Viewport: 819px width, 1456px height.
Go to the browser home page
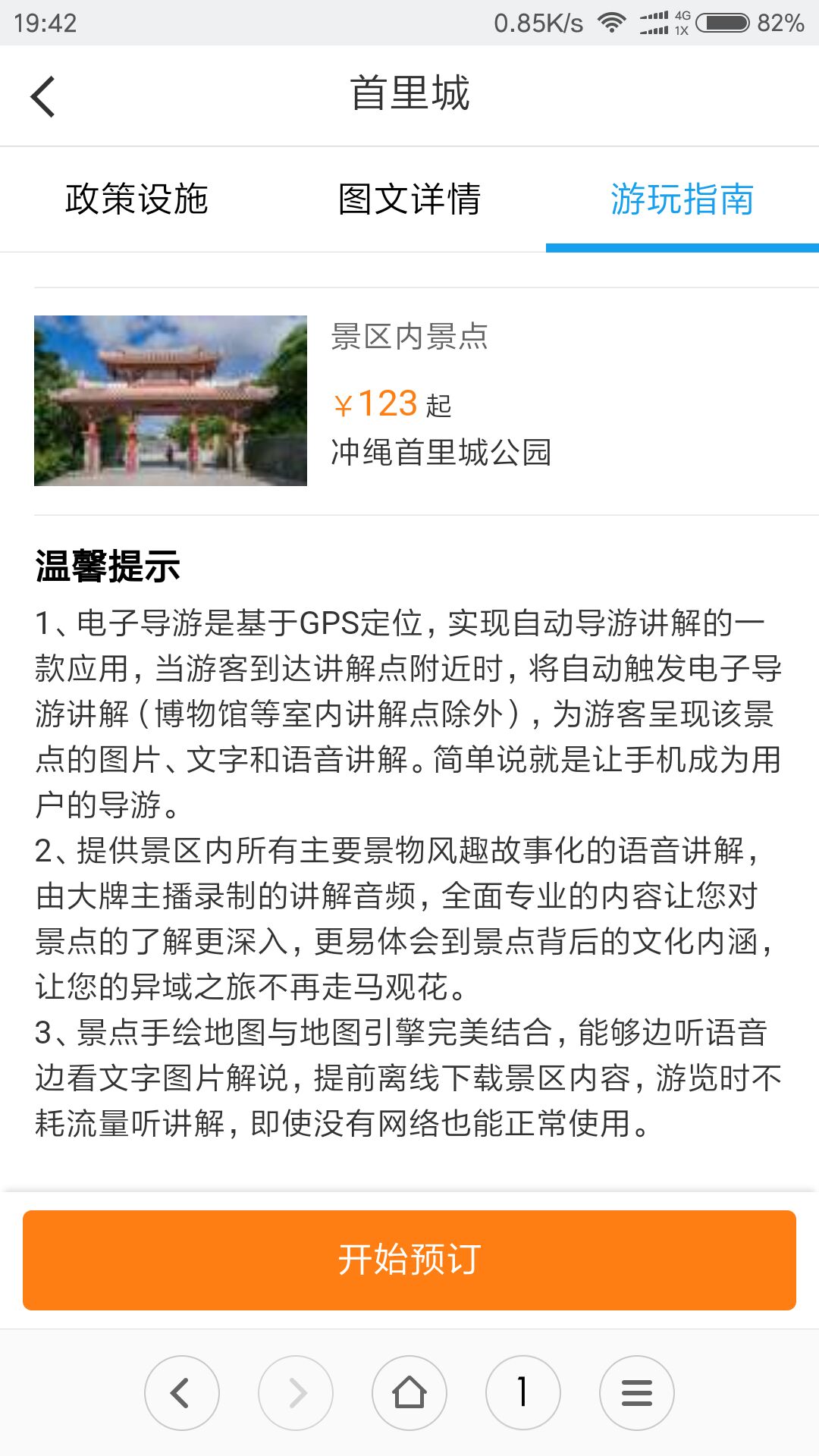coord(409,1393)
